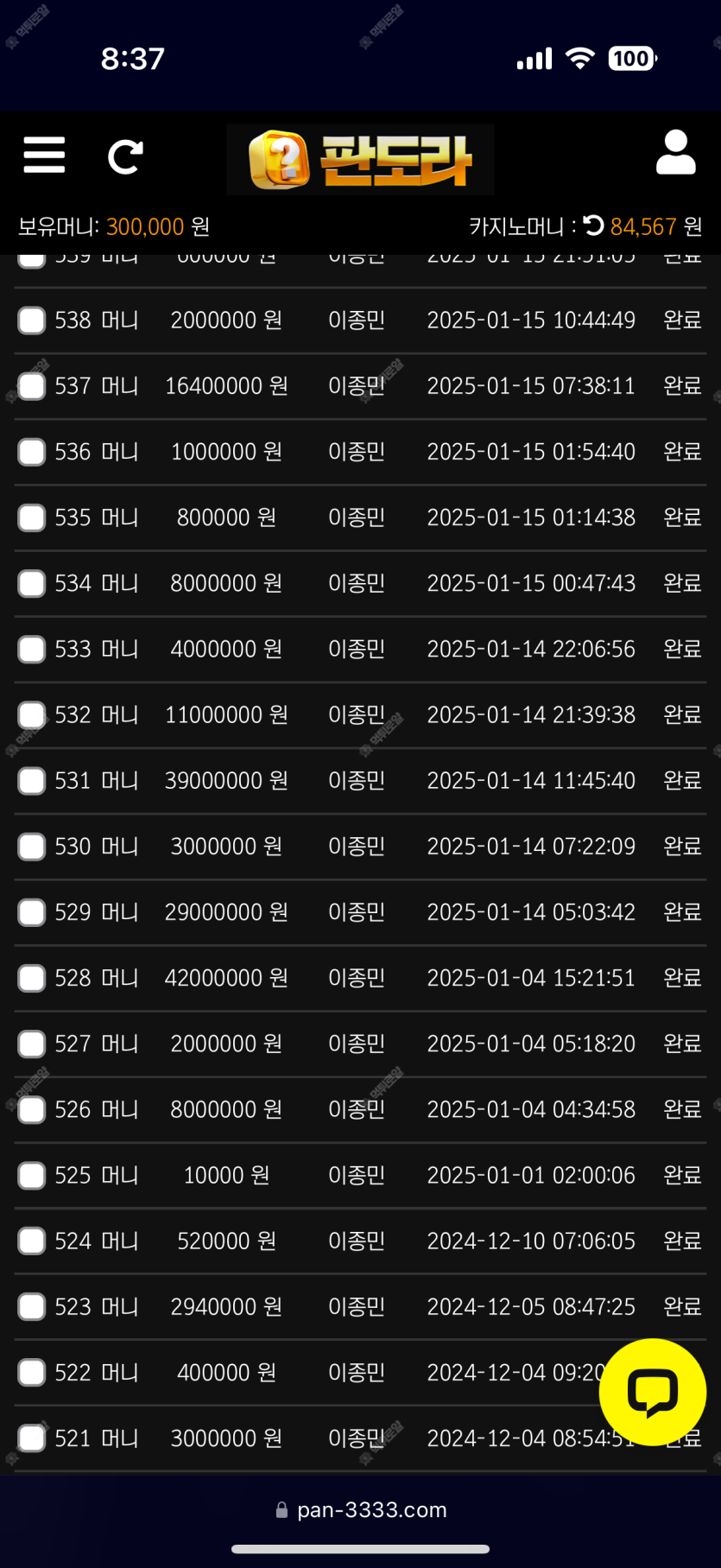Tick the checkbox for entry 526
Screen dimensions: 721x1568
click(x=32, y=1109)
